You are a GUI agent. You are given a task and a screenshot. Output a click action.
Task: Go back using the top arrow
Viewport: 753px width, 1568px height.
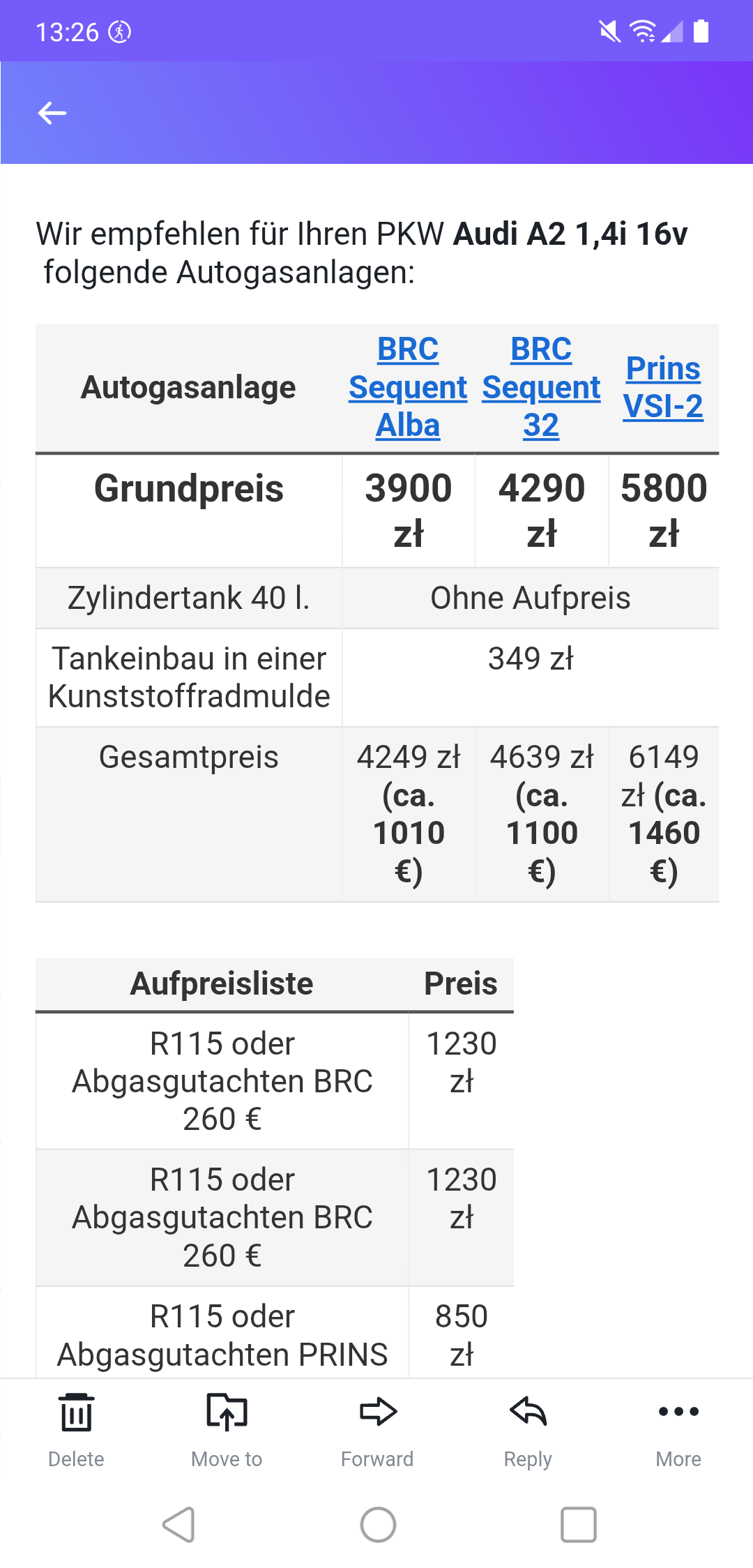point(52,113)
